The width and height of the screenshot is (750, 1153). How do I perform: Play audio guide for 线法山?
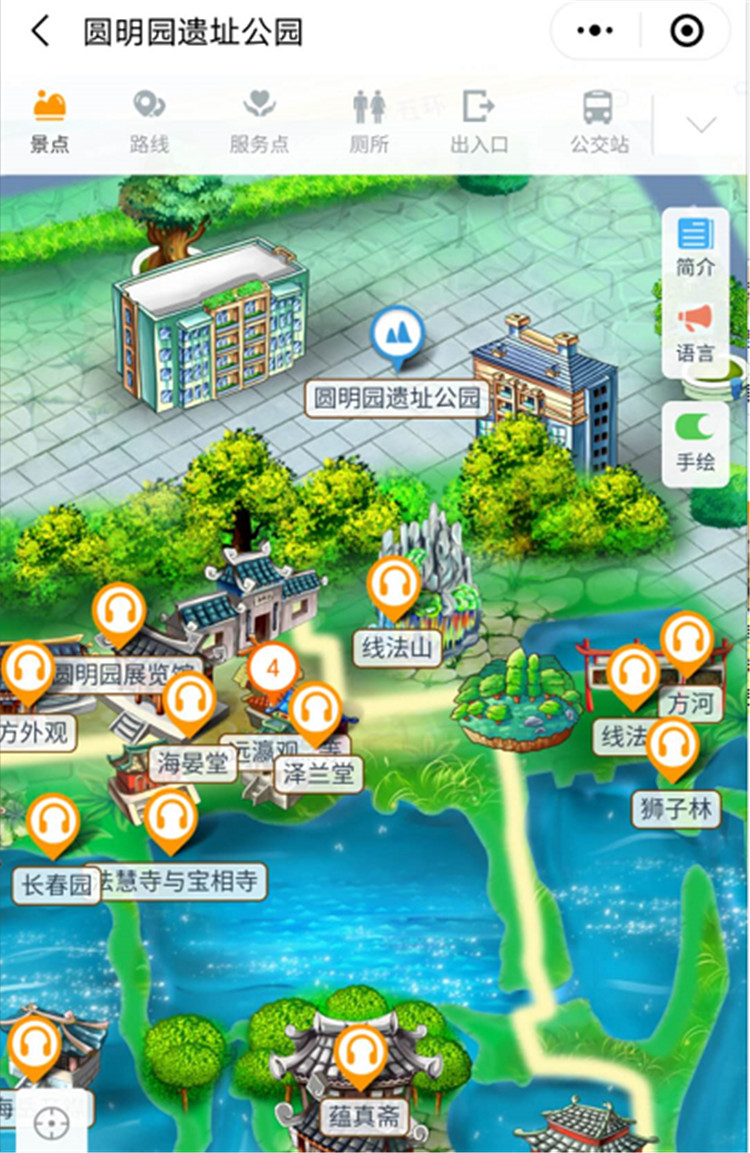(393, 588)
